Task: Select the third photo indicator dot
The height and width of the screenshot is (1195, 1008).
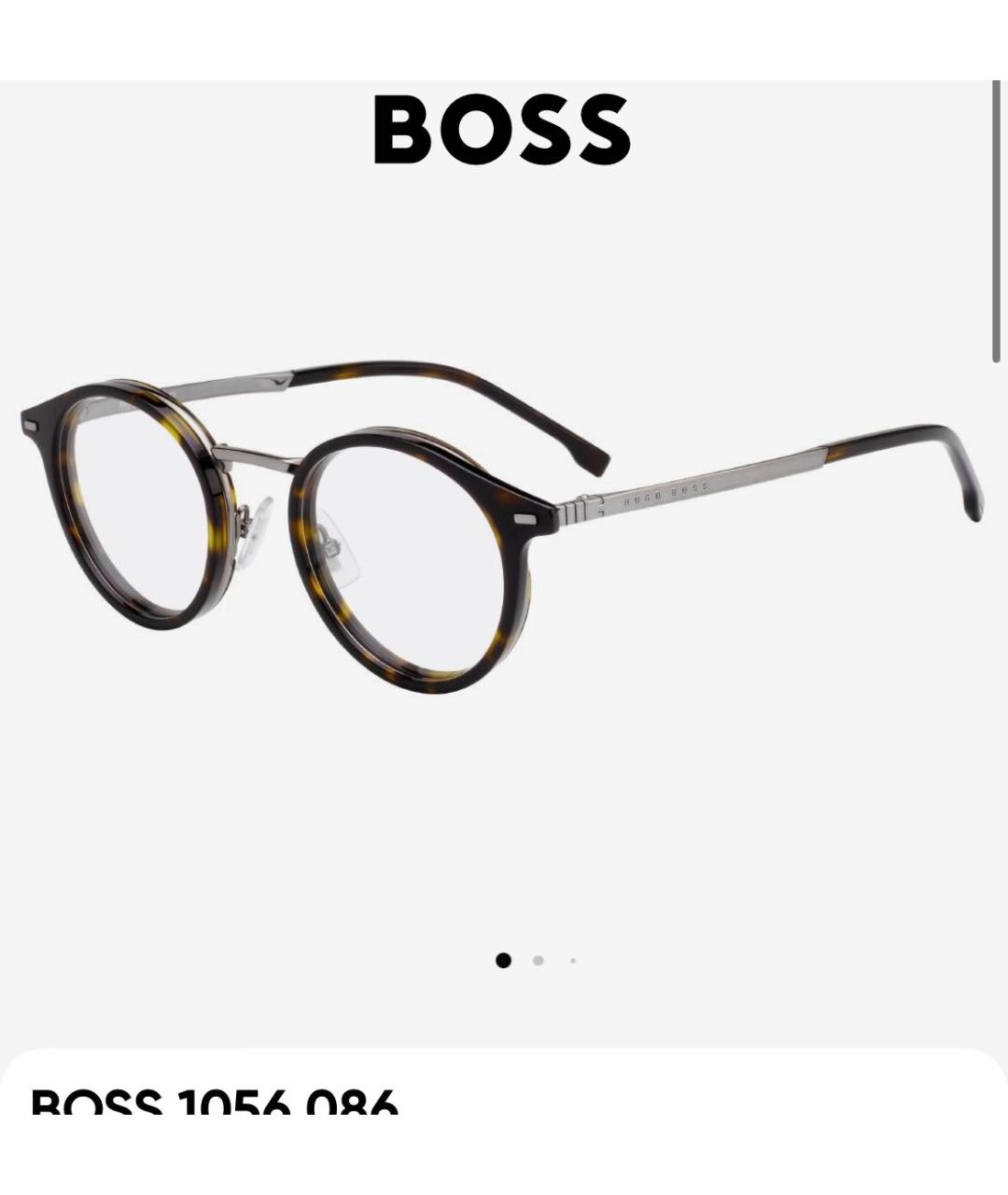Action: coord(572,960)
